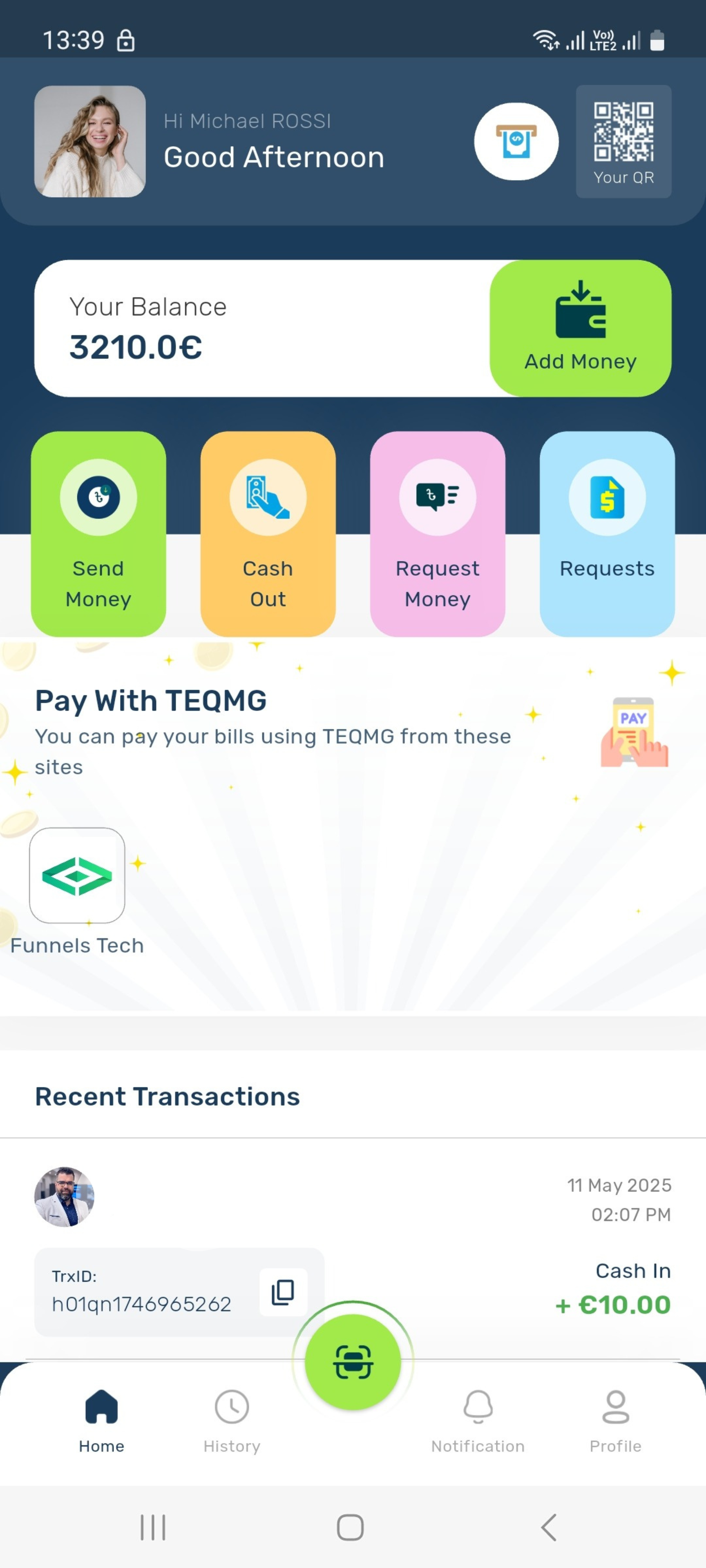706x1568 pixels.
Task: Tap Add Money button
Action: 580,328
